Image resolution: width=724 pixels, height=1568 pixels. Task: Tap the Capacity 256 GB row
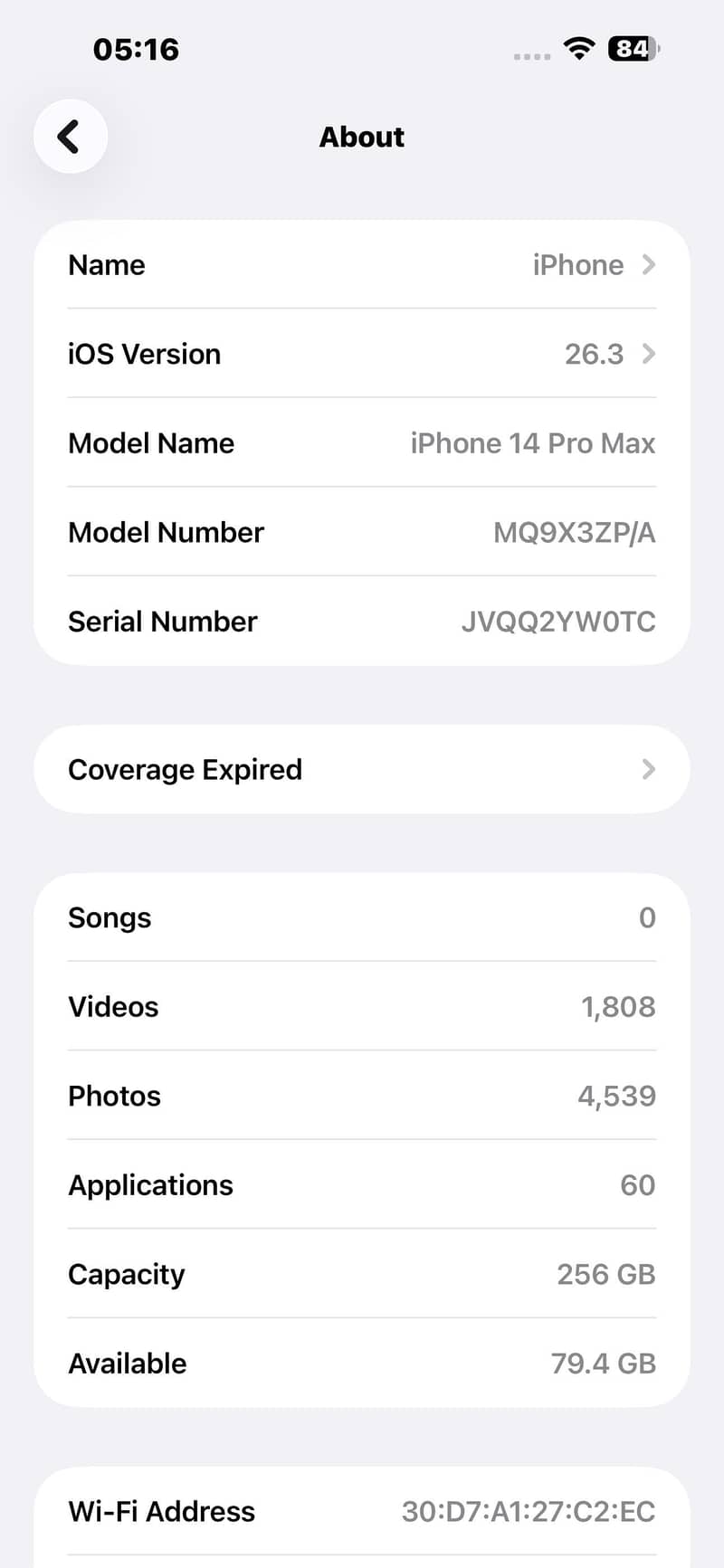(362, 1274)
